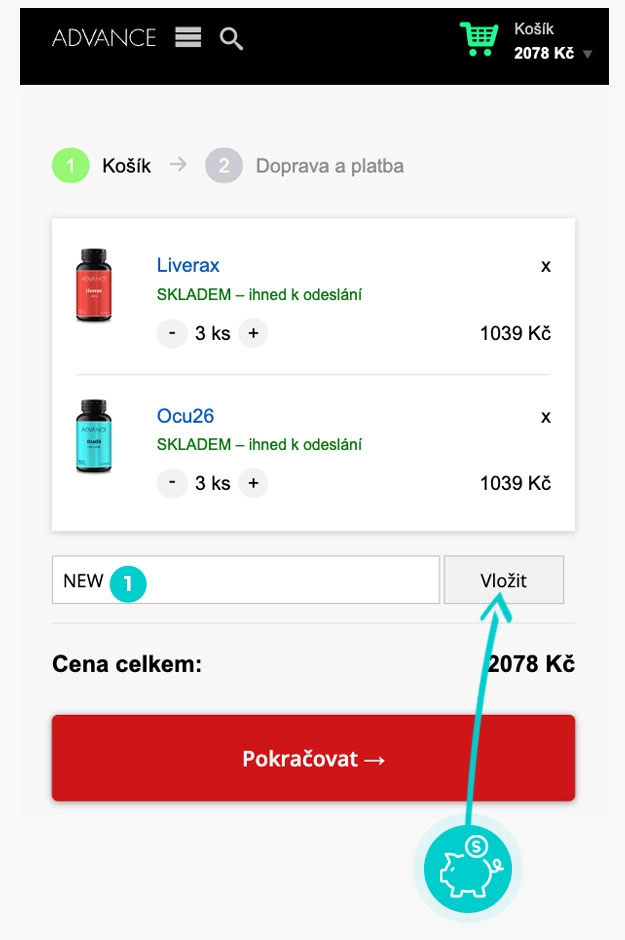The height and width of the screenshot is (940, 625).
Task: Increase Ocu26 quantity by one
Action: tap(253, 484)
